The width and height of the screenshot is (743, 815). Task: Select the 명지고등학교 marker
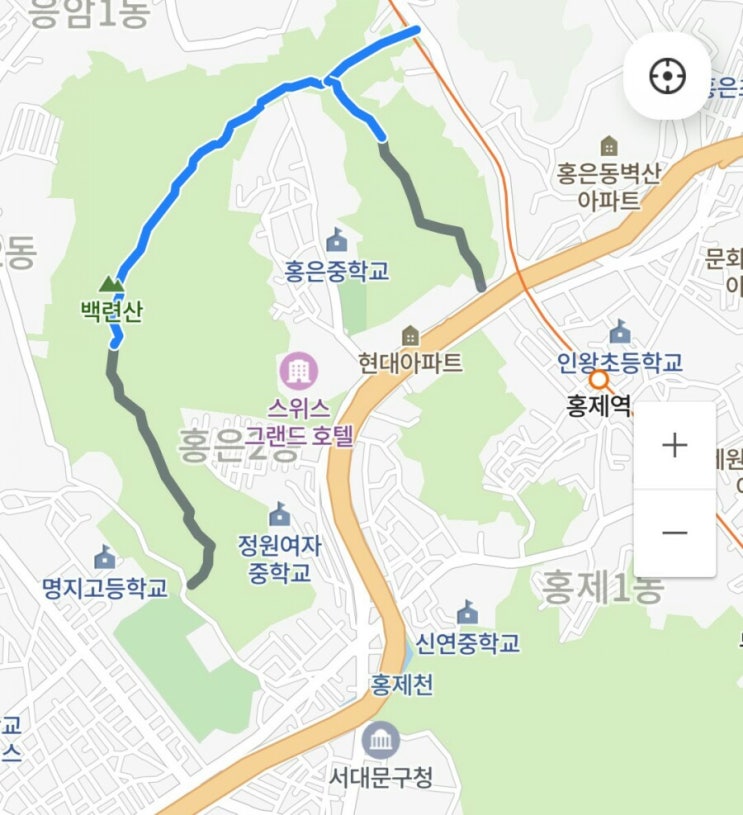tap(105, 557)
